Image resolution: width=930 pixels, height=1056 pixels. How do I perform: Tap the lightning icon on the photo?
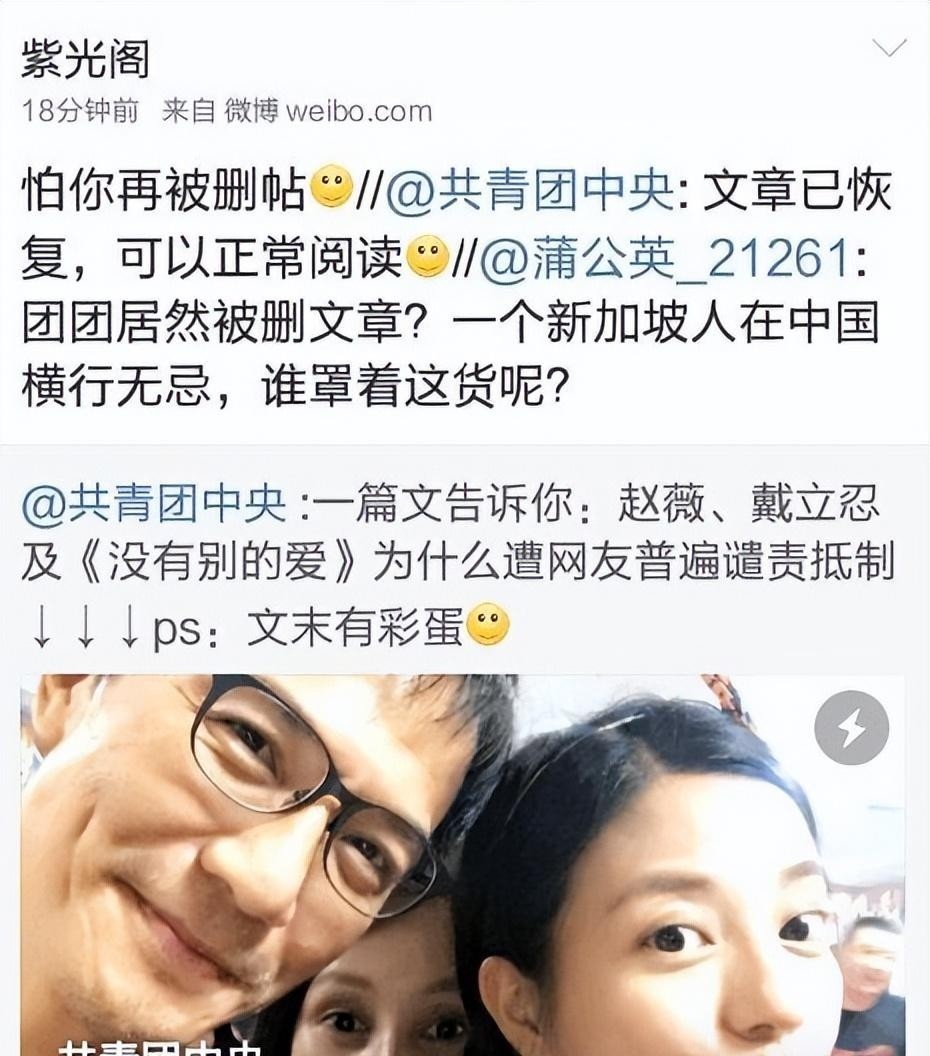(x=851, y=727)
